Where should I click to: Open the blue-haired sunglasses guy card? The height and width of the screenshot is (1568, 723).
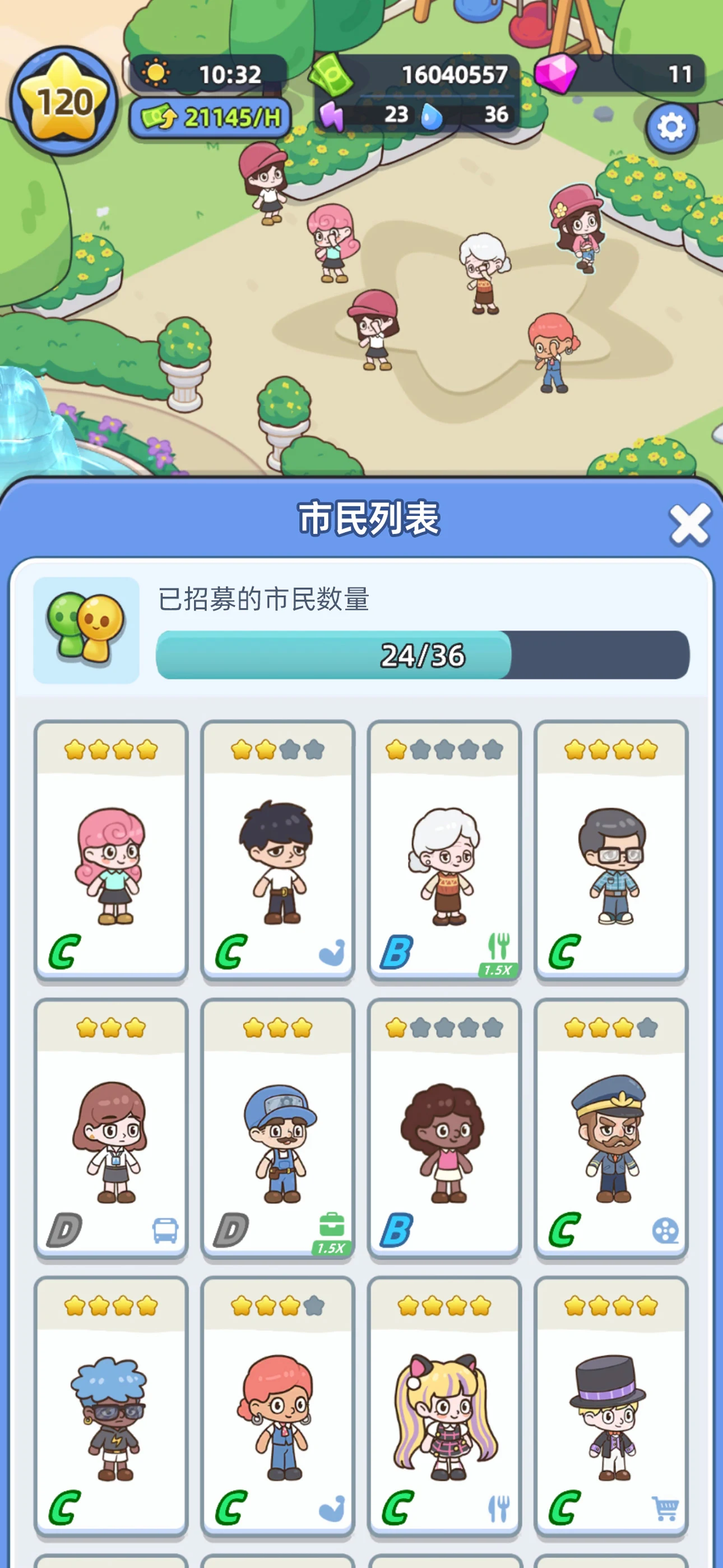[111, 1405]
